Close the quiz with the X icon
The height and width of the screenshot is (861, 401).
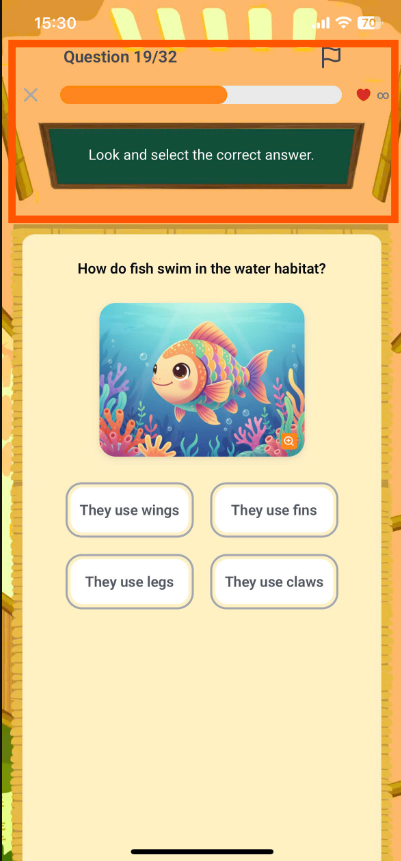[x=31, y=95]
